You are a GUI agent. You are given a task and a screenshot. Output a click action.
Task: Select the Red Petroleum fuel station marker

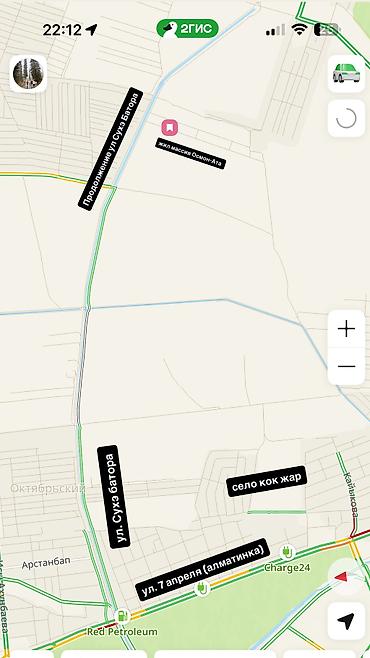pos(122,616)
